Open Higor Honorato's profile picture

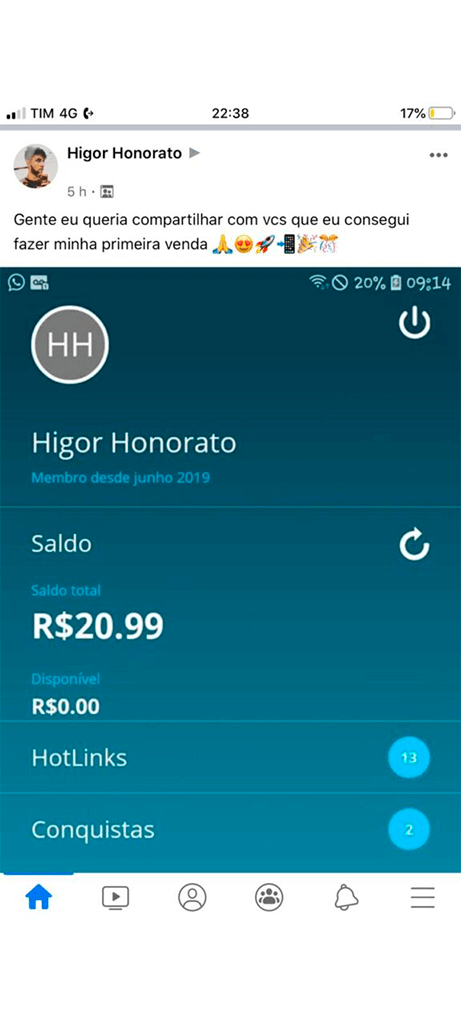pos(36,166)
